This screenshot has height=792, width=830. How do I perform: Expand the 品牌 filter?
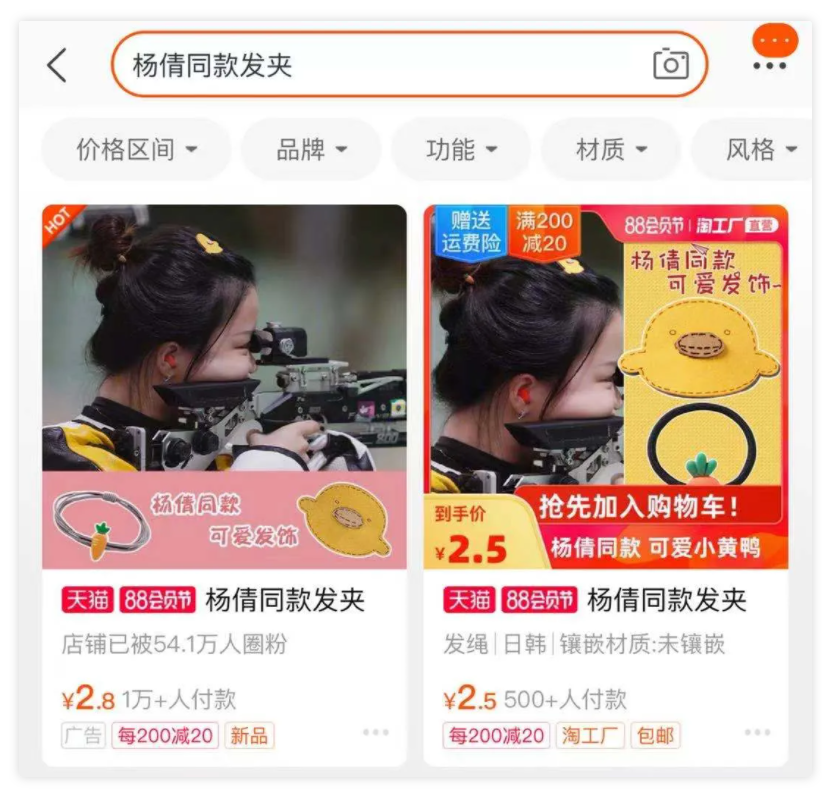pos(311,150)
